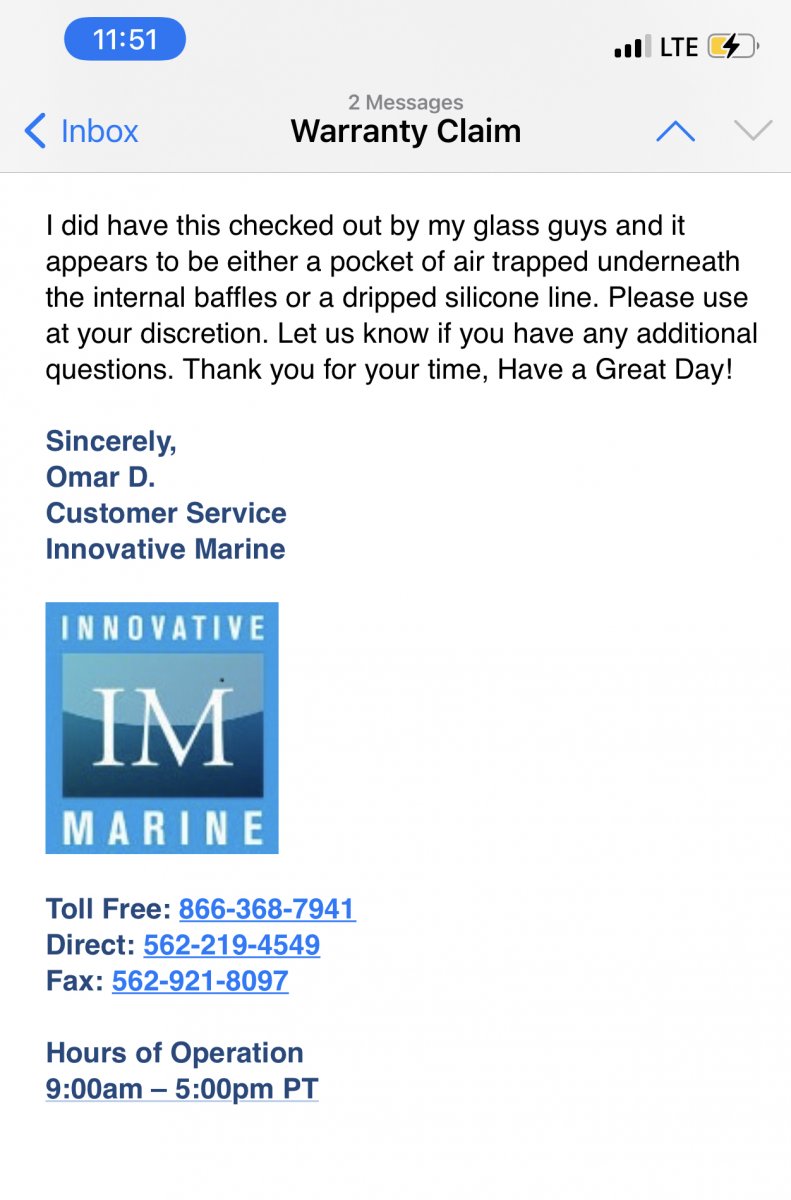
Task: Tap the down arrow for next message
Action: coord(752,131)
